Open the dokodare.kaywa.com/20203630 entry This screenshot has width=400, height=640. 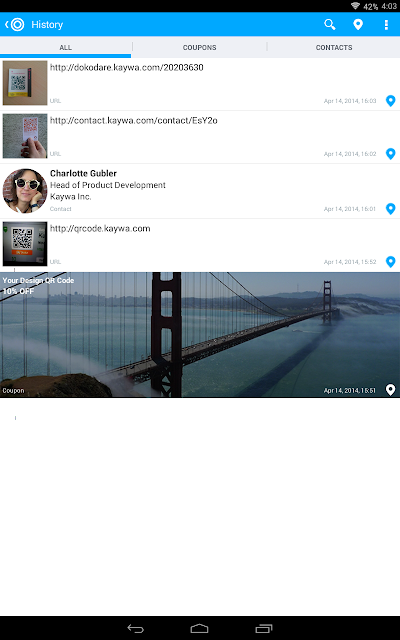[x=200, y=84]
